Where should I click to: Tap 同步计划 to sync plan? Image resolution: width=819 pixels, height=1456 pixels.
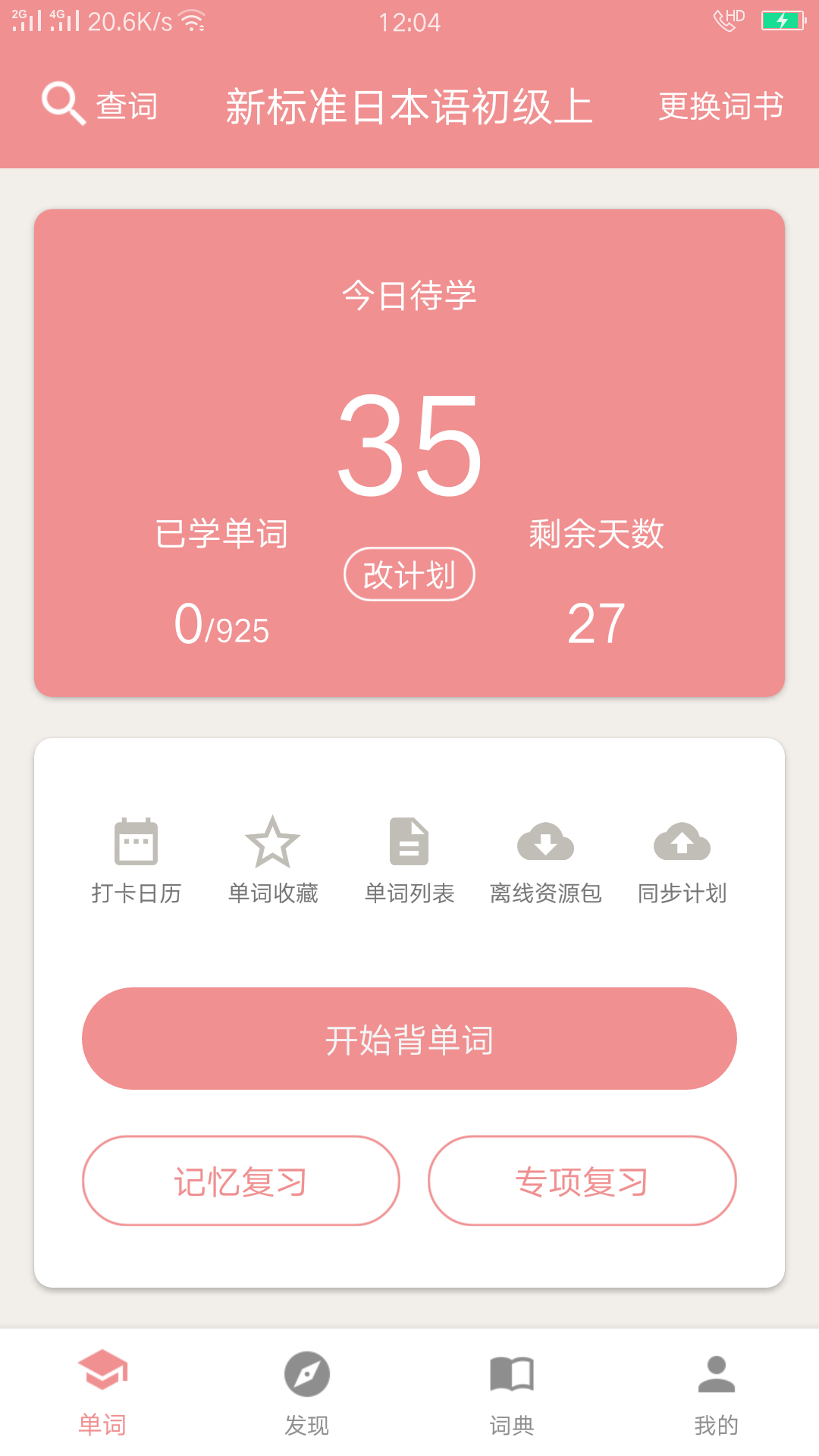coord(682,861)
